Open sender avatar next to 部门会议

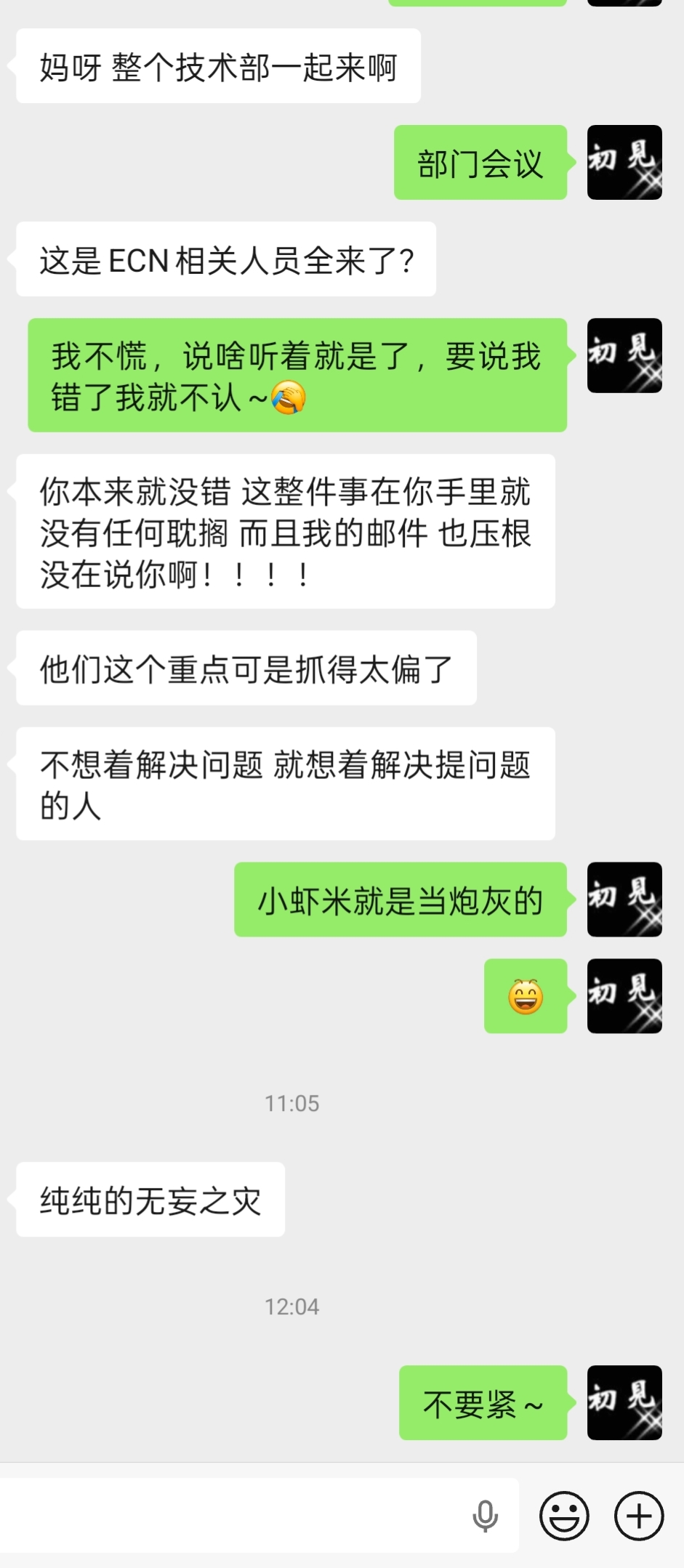624,162
